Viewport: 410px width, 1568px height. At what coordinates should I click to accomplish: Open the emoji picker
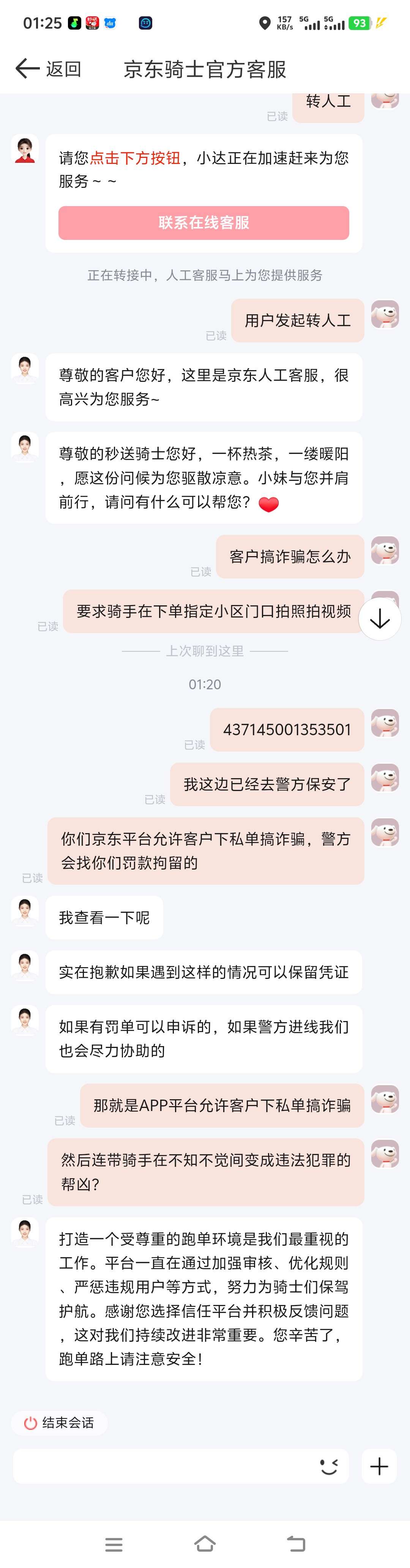coord(329,1466)
